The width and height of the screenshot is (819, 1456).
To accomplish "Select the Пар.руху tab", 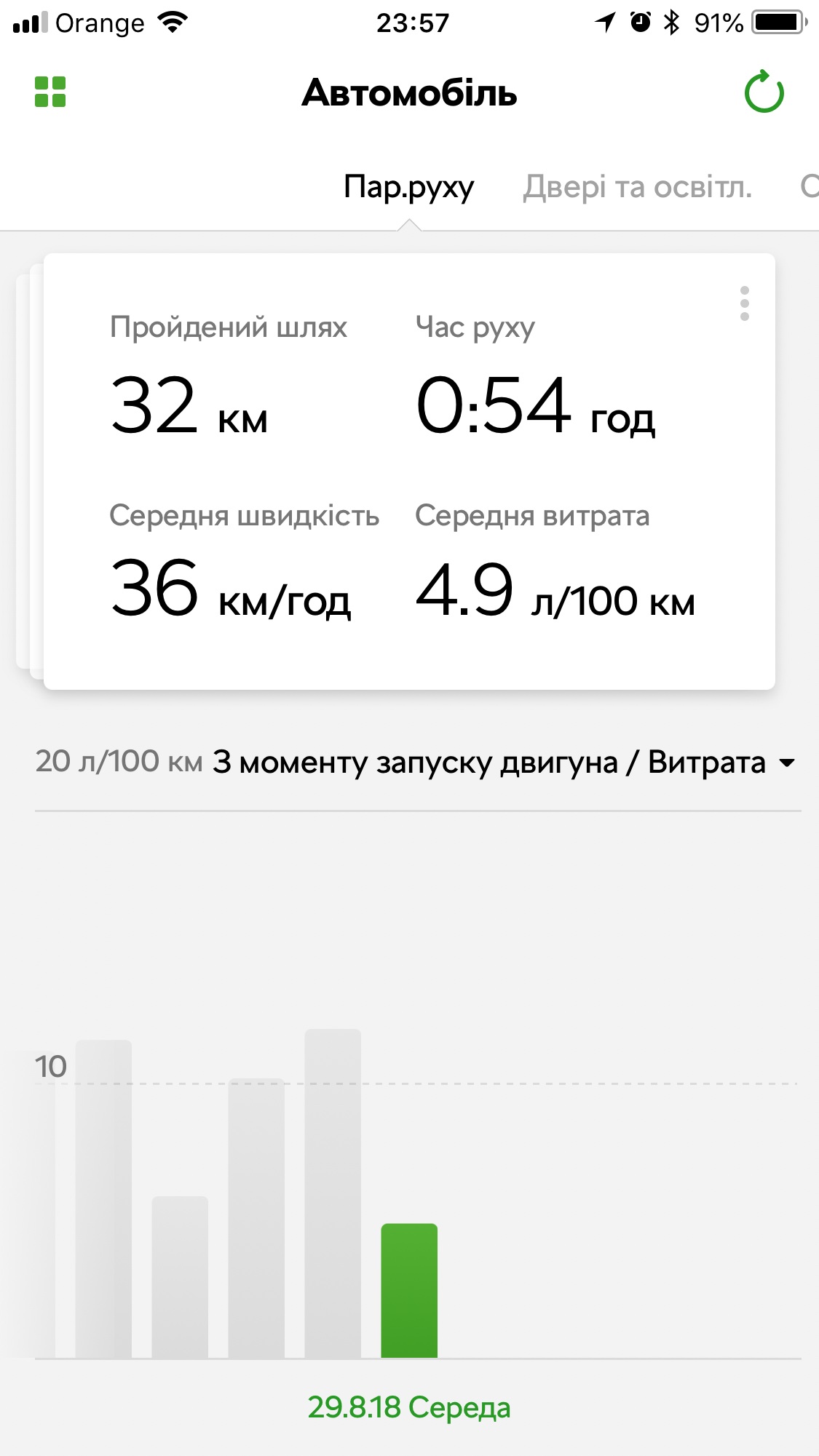I will coord(408,187).
